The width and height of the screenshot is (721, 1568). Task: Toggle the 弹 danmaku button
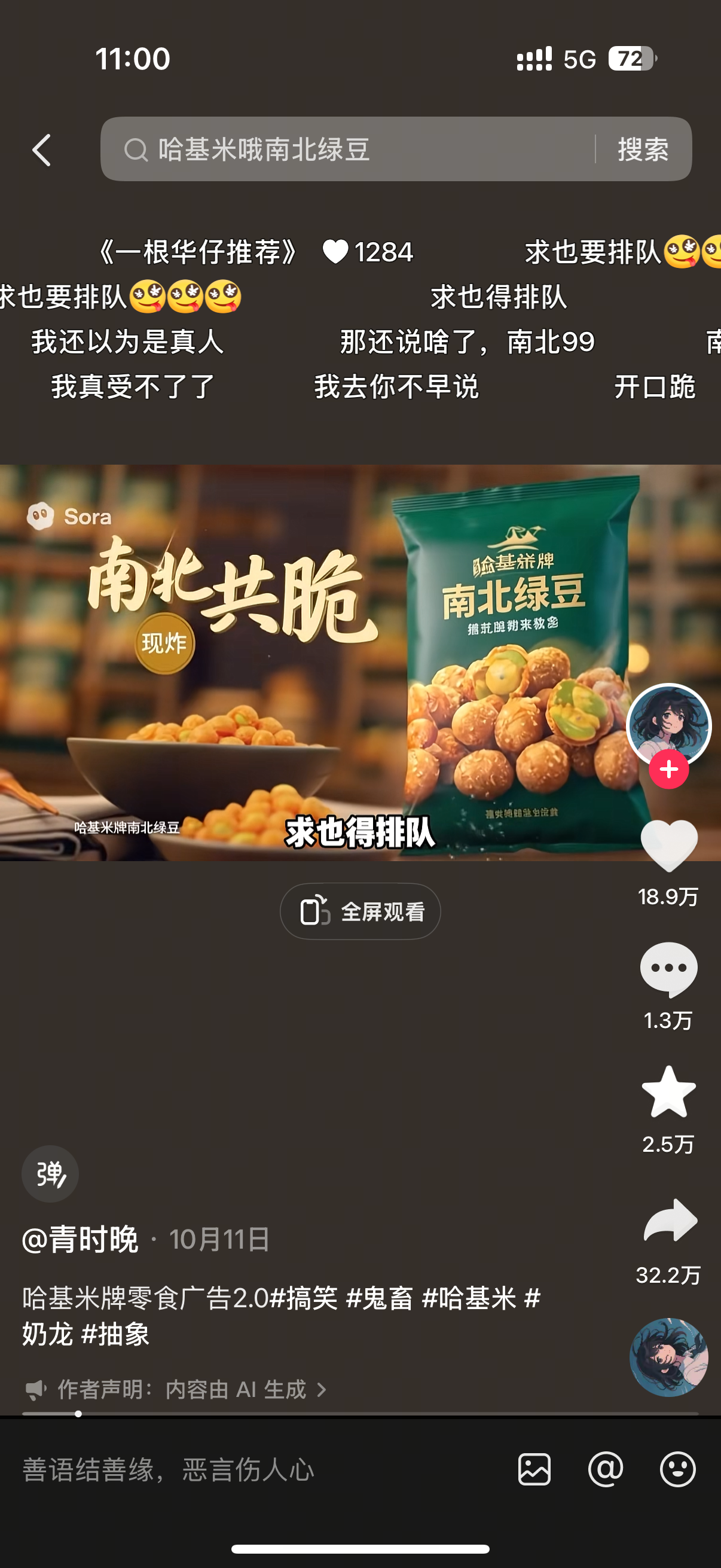click(50, 1173)
